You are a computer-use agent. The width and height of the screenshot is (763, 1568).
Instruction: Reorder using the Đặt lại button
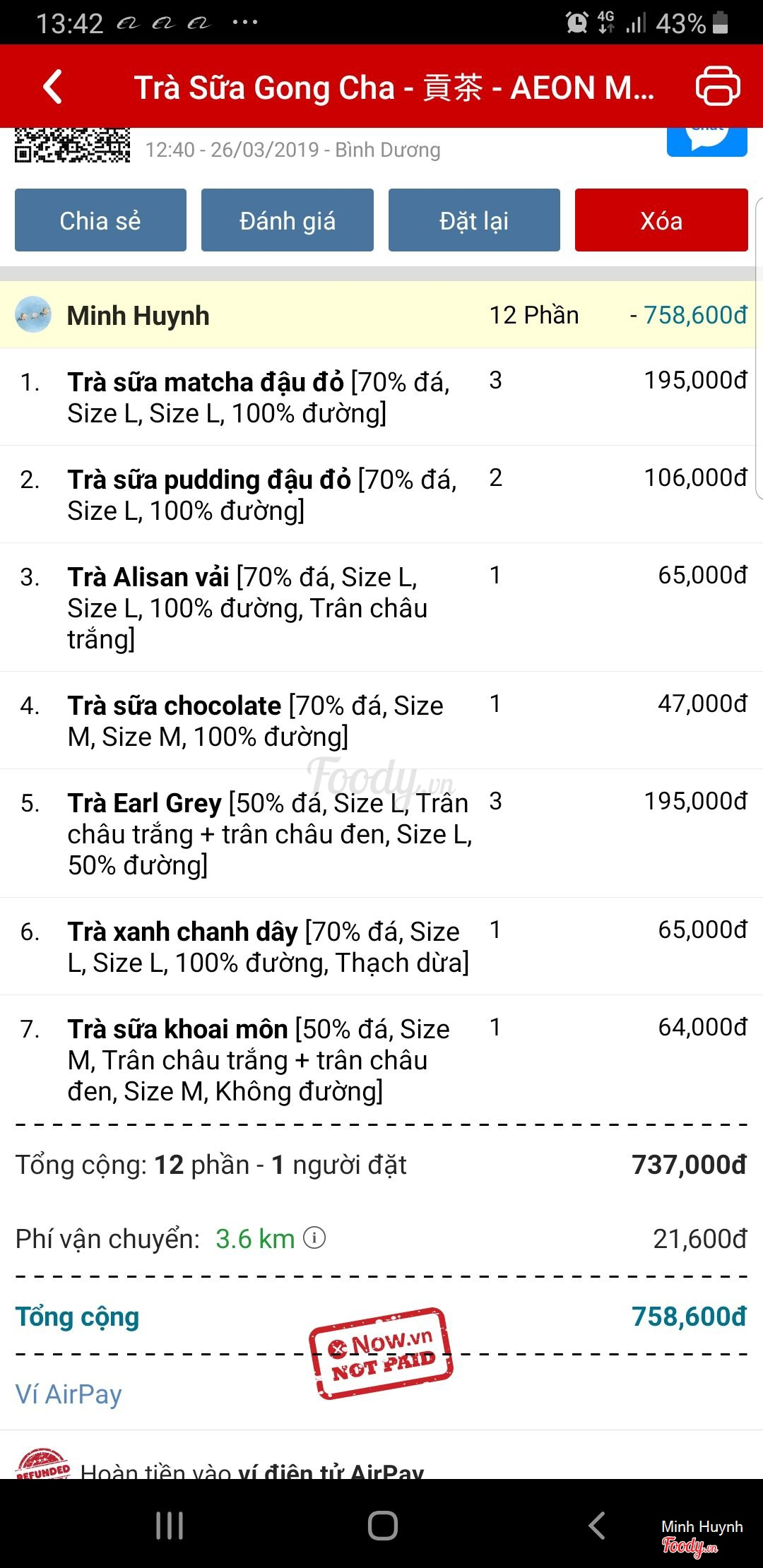474,220
